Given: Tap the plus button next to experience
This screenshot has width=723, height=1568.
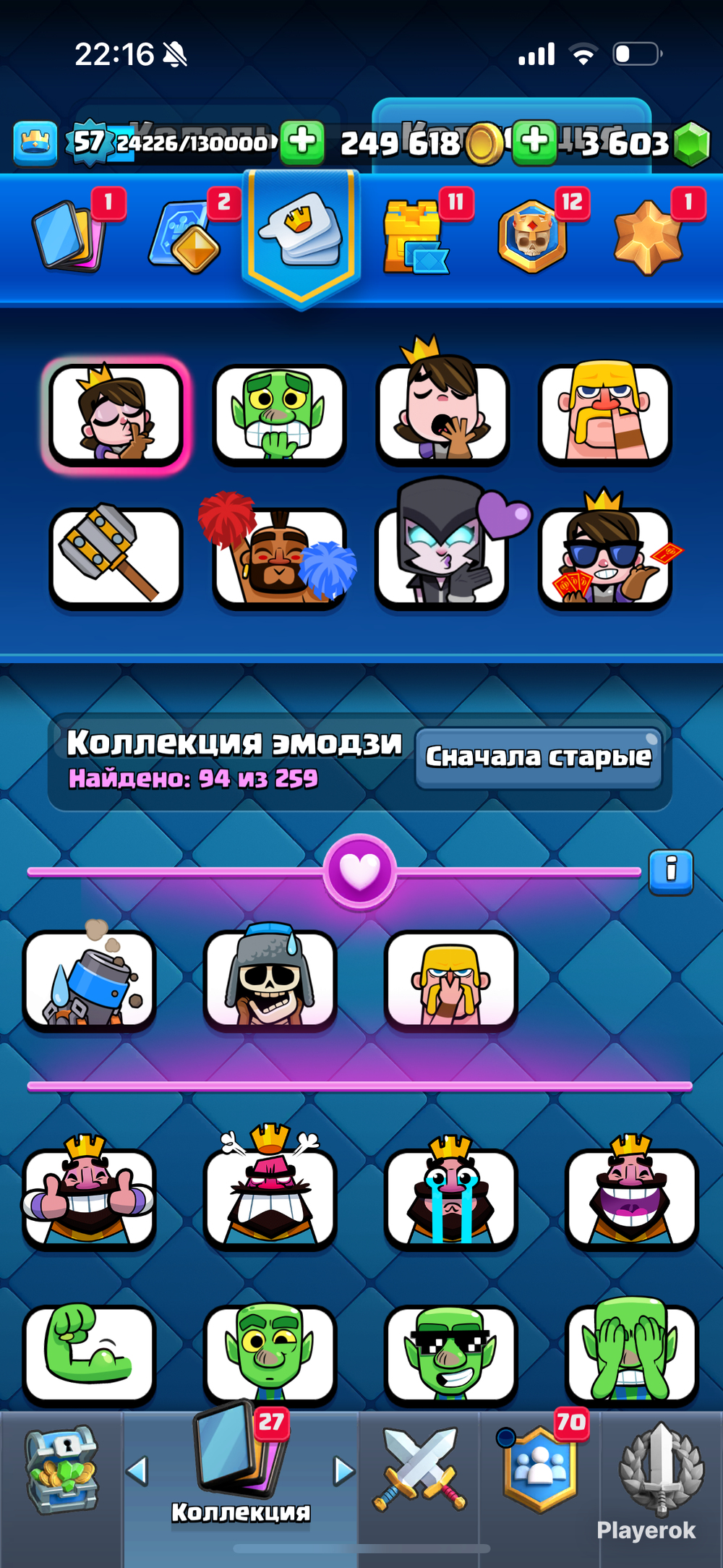Looking at the screenshot, I should click(x=302, y=141).
